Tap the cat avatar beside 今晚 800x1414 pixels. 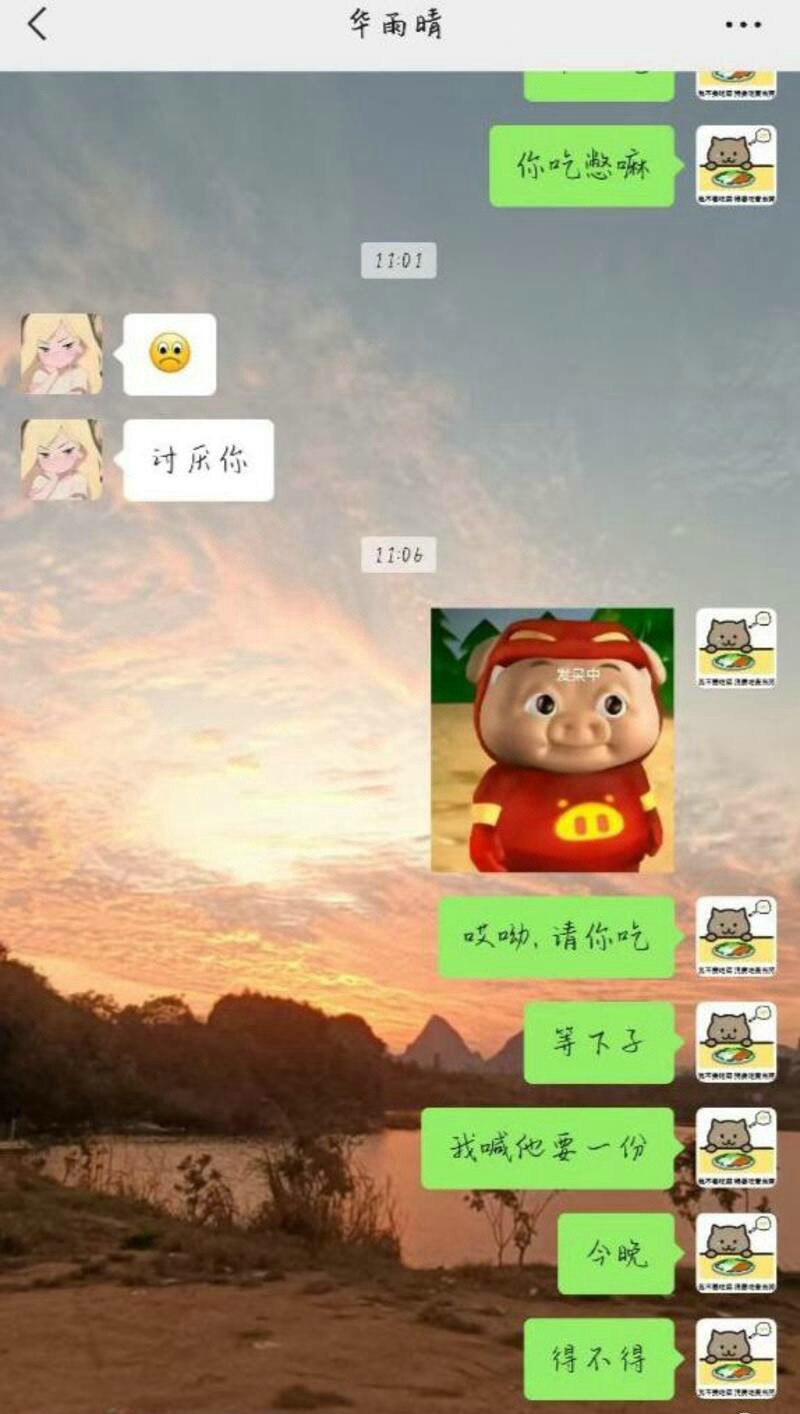click(736, 1253)
